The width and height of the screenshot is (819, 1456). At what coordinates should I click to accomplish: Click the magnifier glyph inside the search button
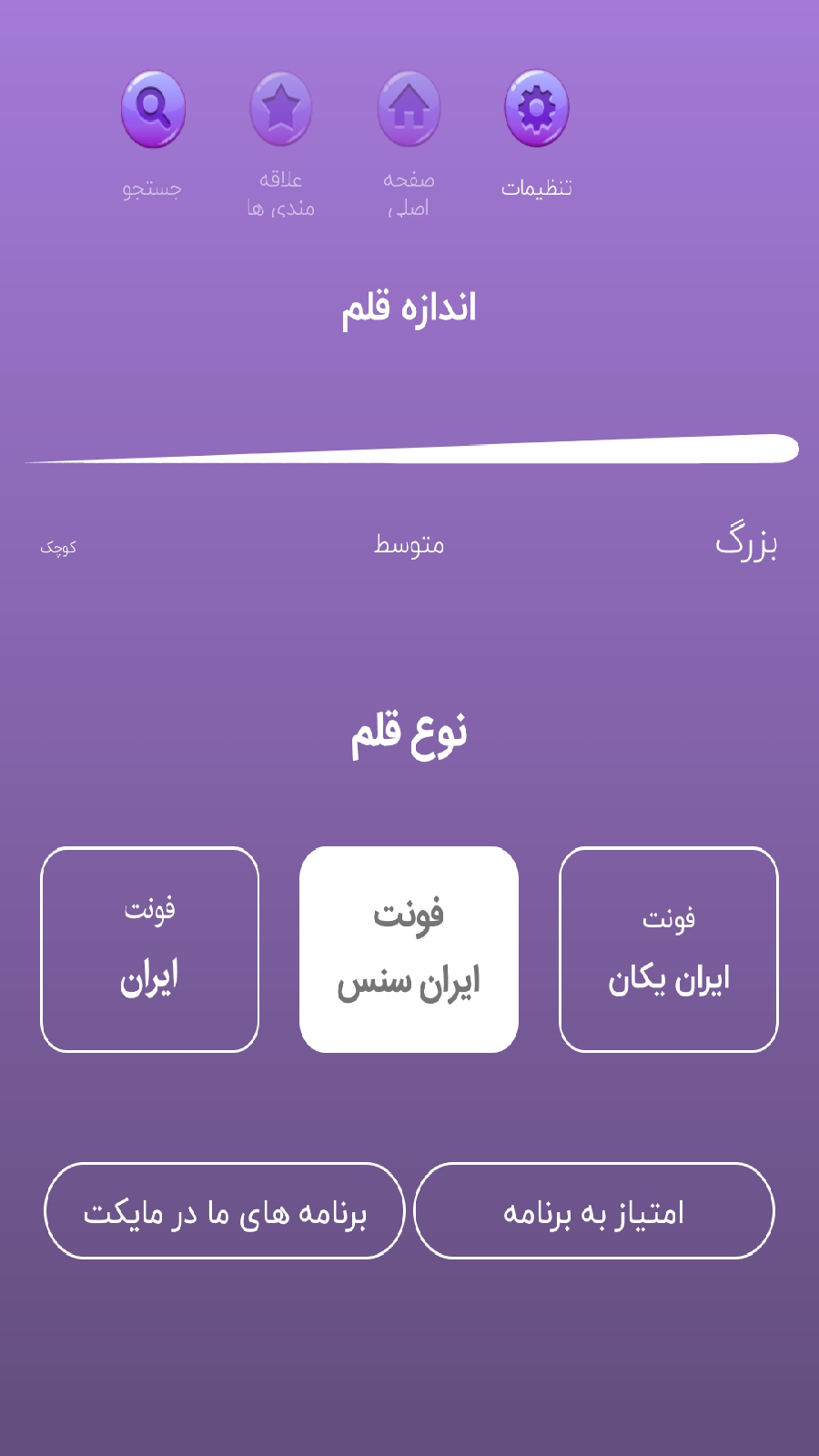pyautogui.click(x=153, y=107)
